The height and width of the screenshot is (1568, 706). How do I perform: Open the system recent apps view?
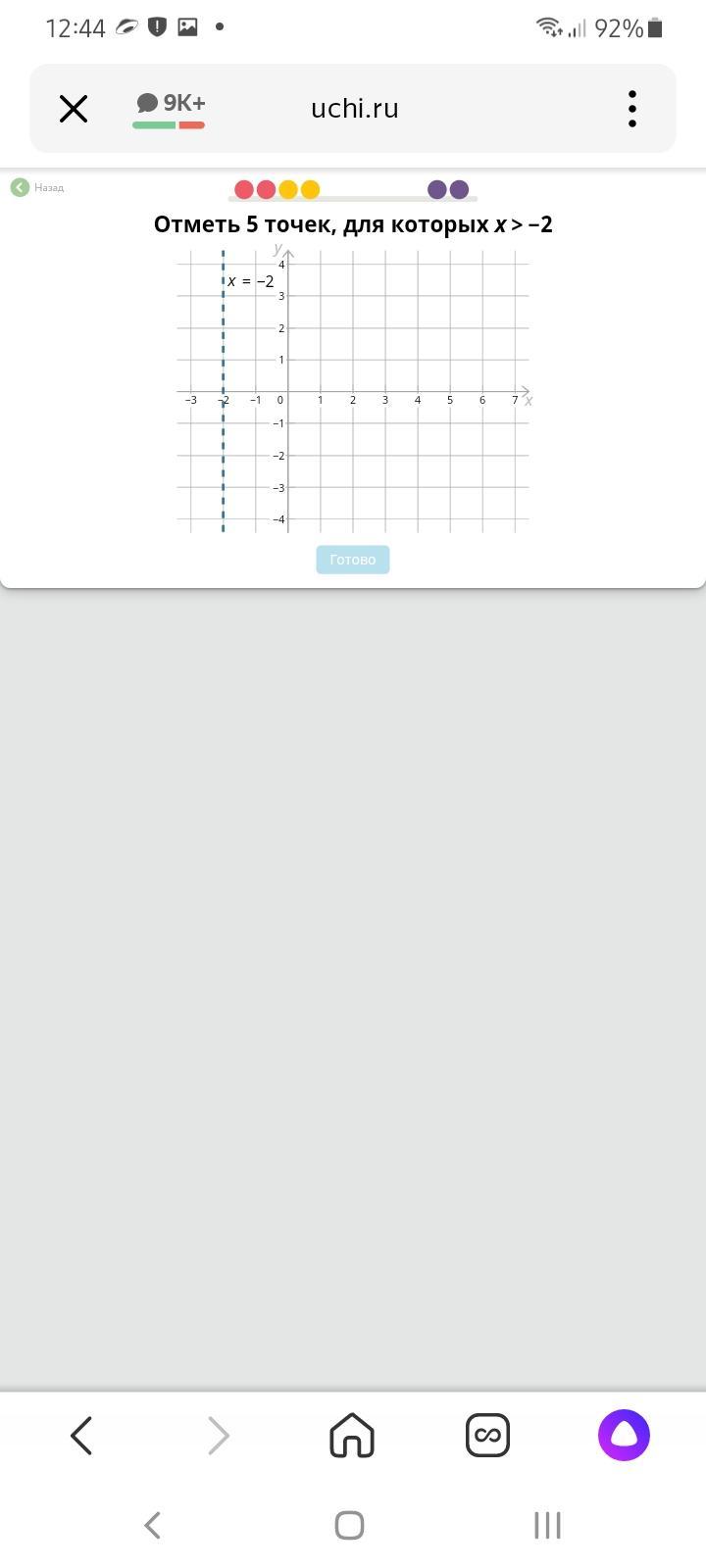click(547, 1525)
